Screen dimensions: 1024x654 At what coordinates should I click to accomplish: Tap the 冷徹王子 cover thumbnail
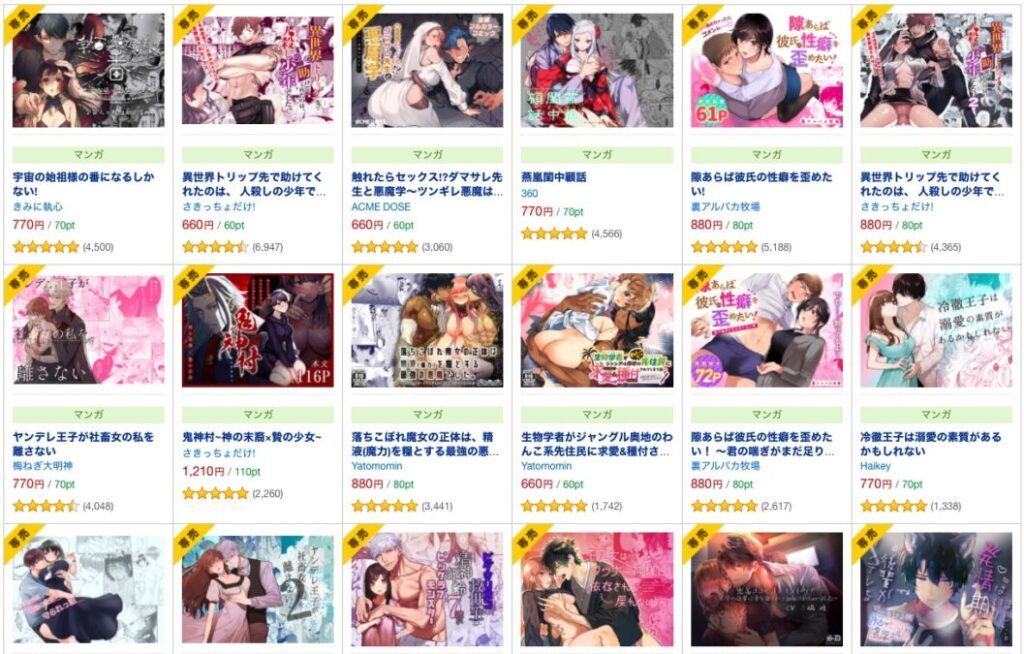[x=936, y=330]
